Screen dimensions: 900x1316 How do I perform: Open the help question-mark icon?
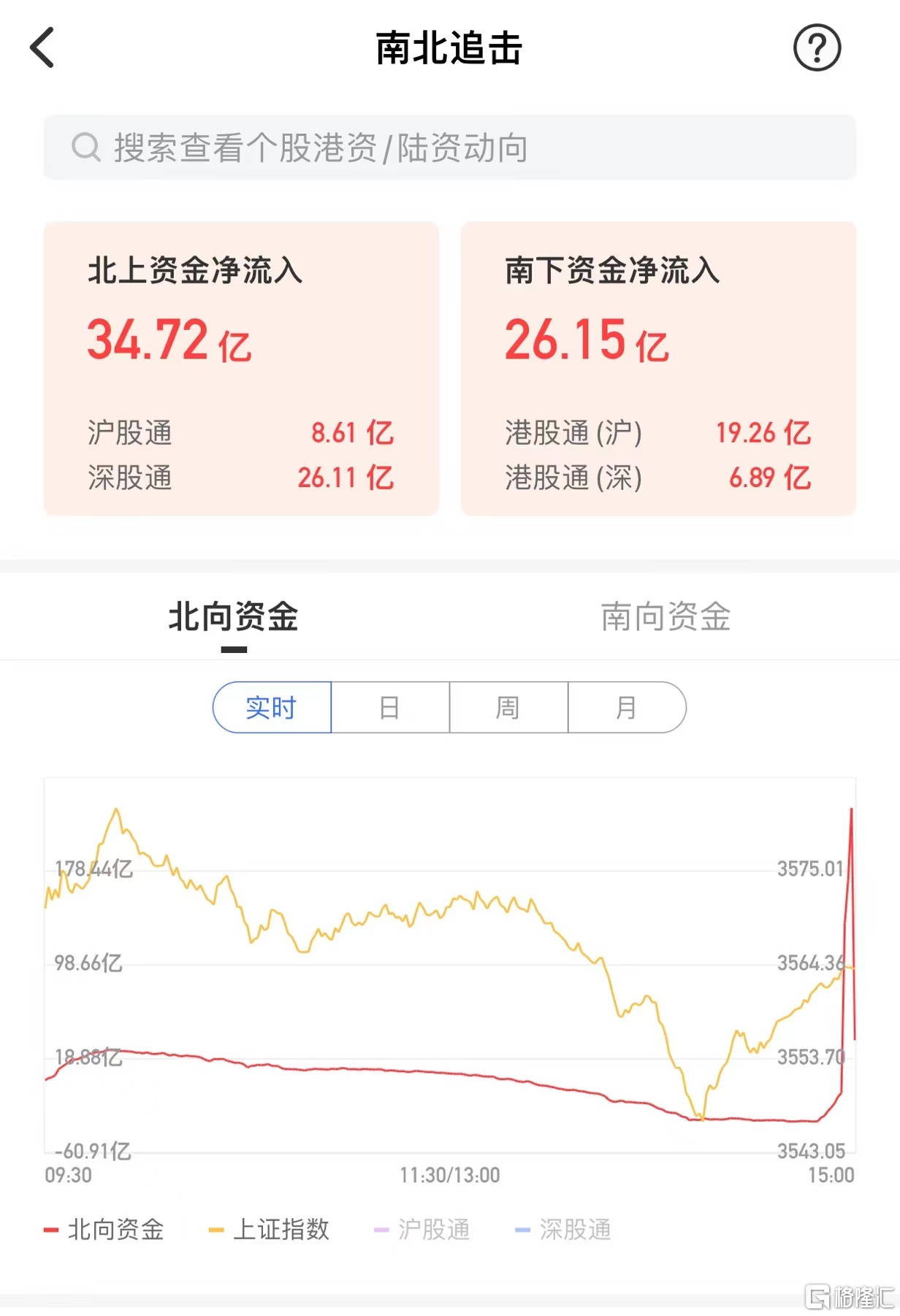click(817, 48)
